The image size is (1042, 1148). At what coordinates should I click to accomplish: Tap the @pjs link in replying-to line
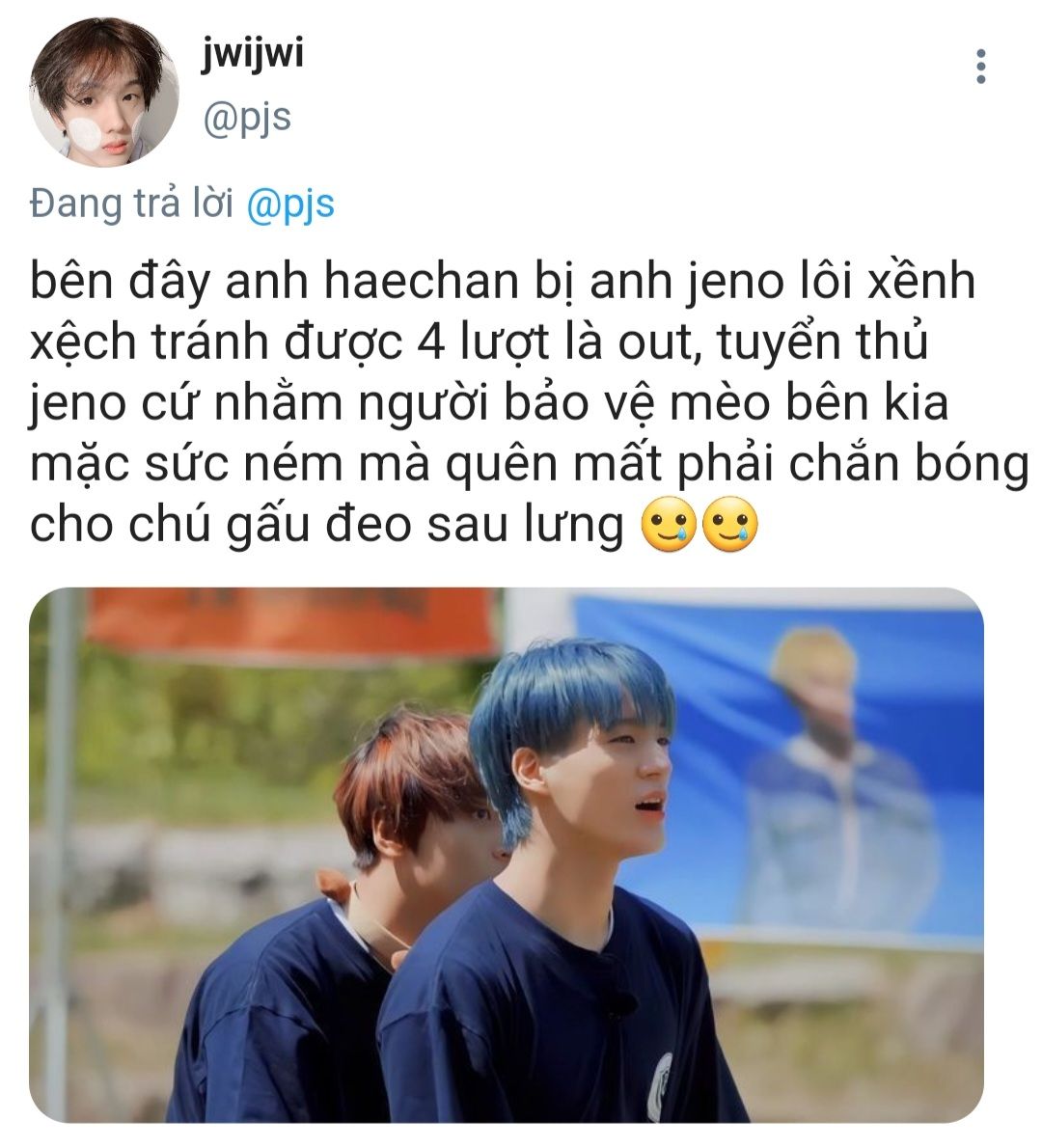[x=290, y=205]
